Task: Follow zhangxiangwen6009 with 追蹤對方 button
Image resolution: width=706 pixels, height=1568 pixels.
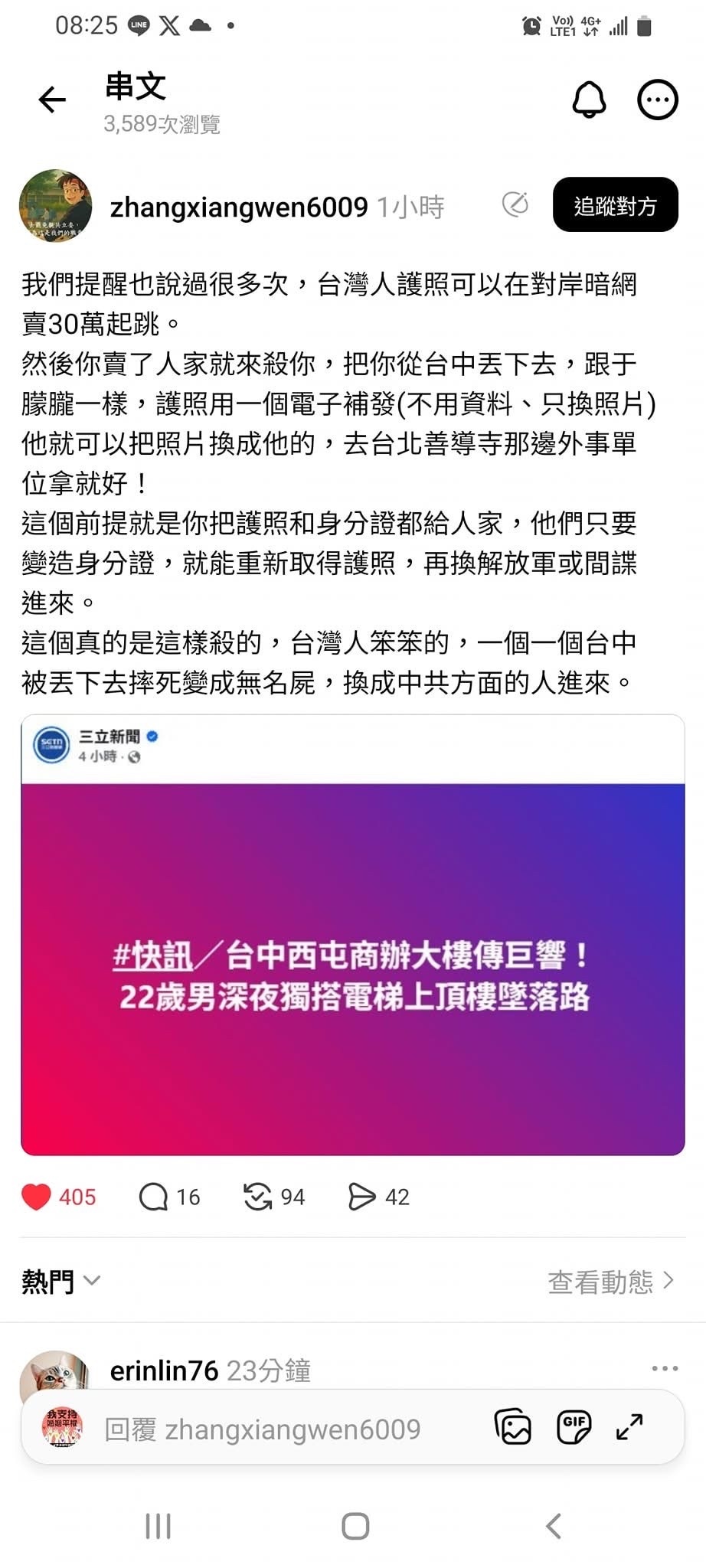Action: pyautogui.click(x=615, y=205)
